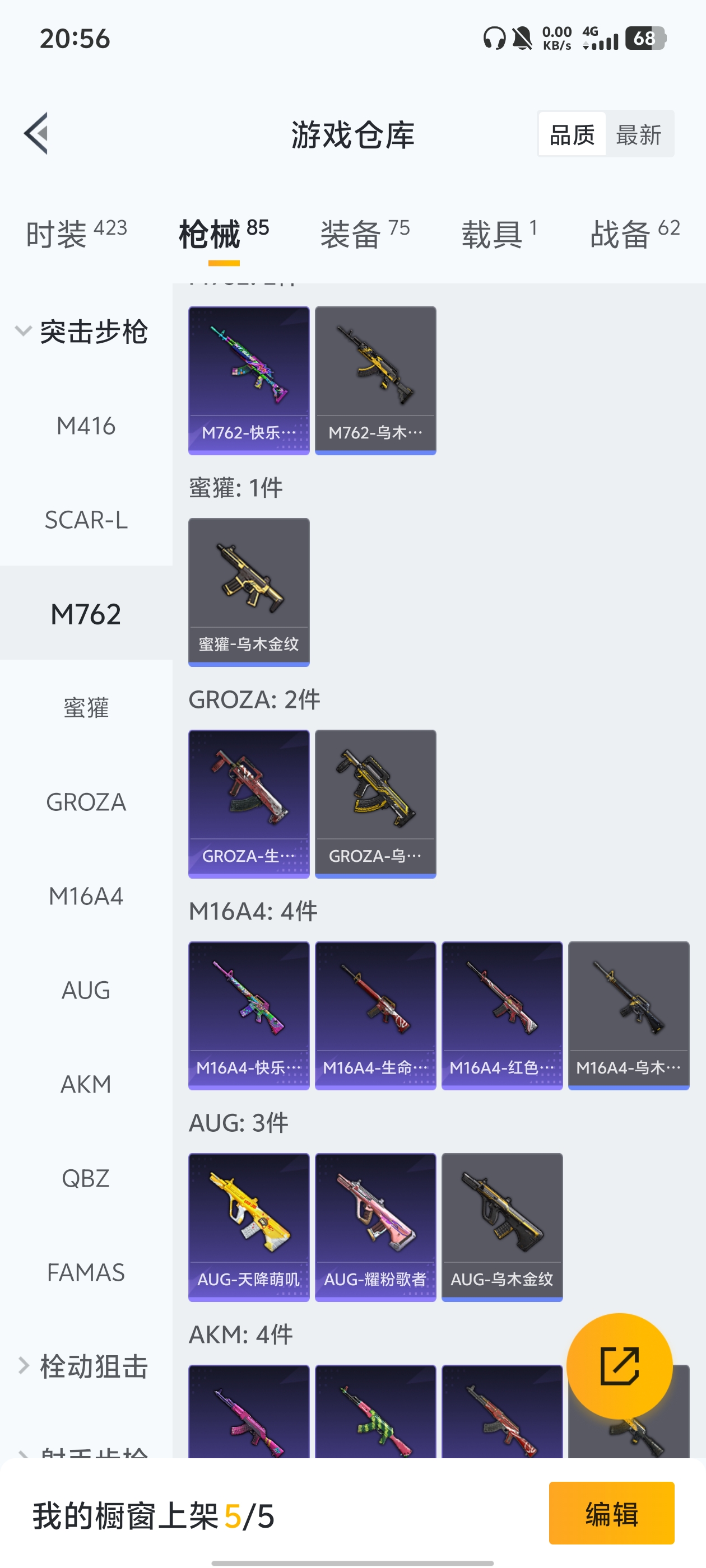Open the 蜜獾-乌木金纹 skin
The width and height of the screenshot is (706, 1568).
[249, 592]
